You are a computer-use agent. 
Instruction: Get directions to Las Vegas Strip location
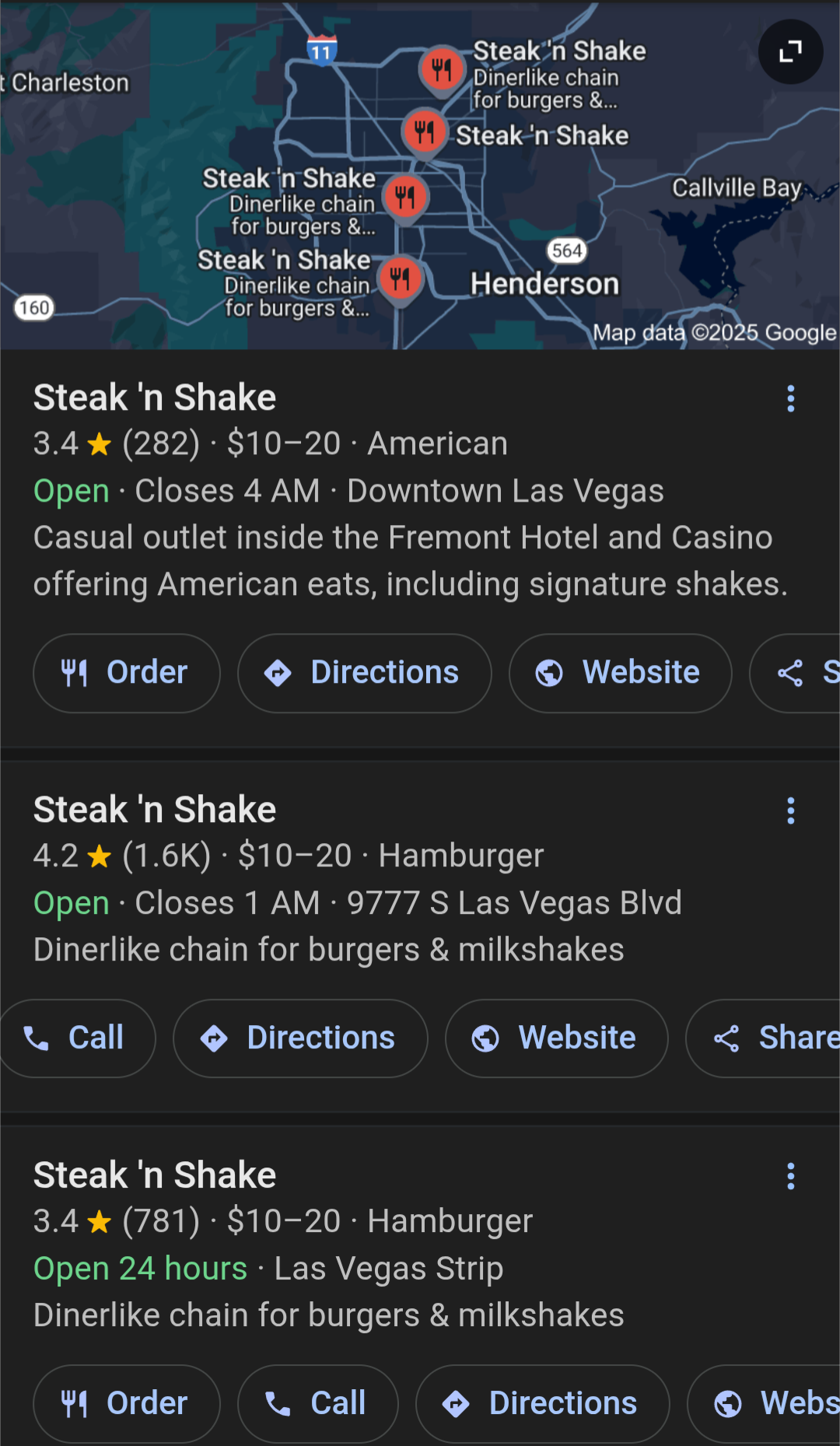pos(542,1404)
